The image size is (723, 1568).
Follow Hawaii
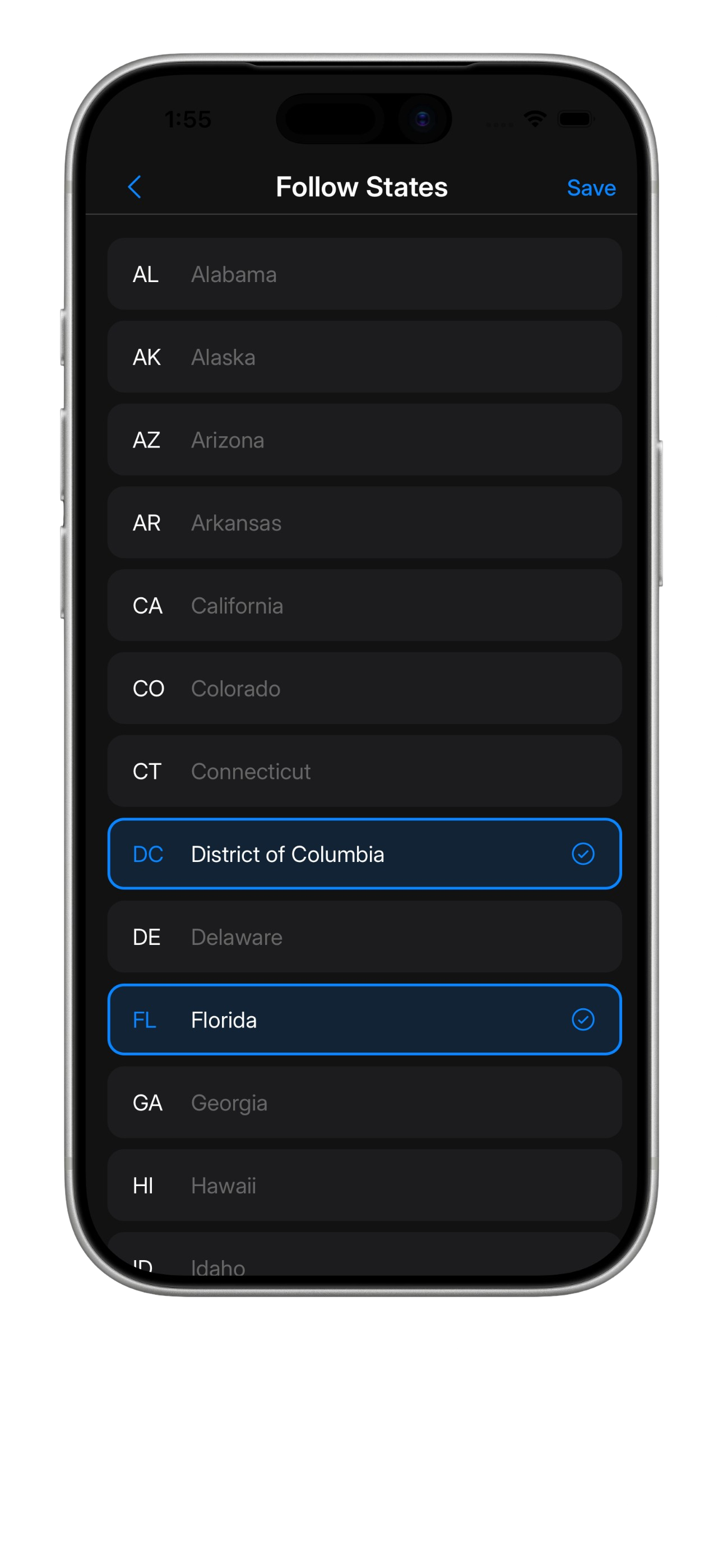tap(364, 1184)
